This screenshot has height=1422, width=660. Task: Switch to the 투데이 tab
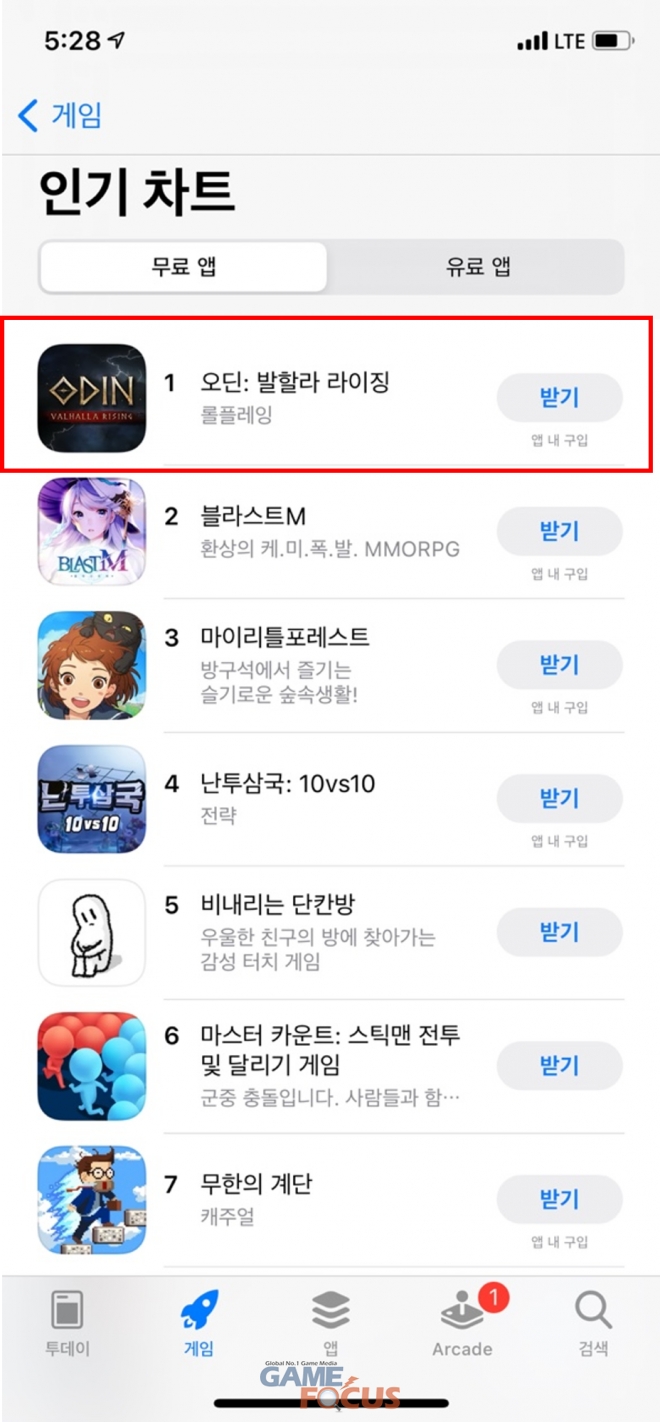67,1322
